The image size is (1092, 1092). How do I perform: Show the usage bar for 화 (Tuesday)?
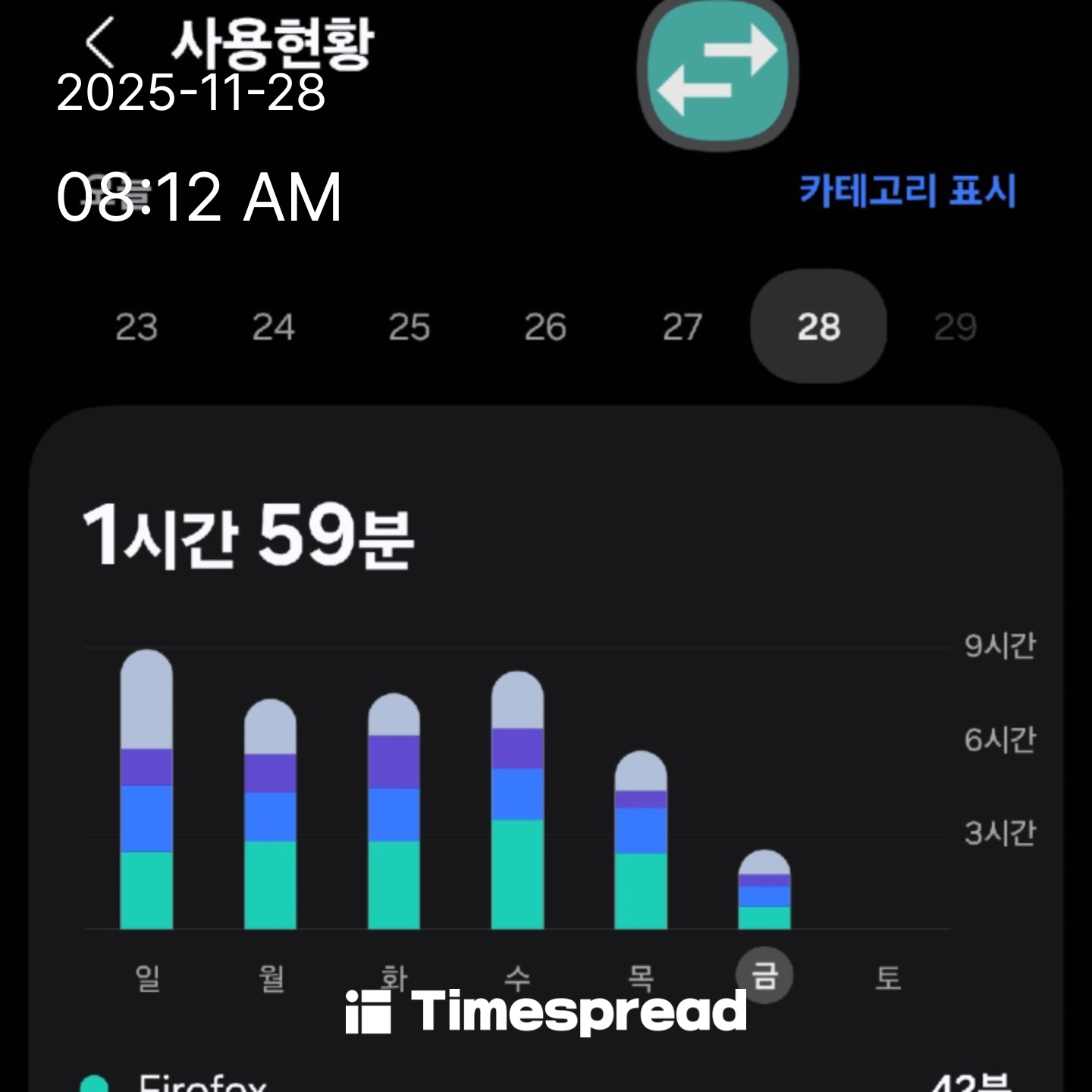click(x=394, y=811)
